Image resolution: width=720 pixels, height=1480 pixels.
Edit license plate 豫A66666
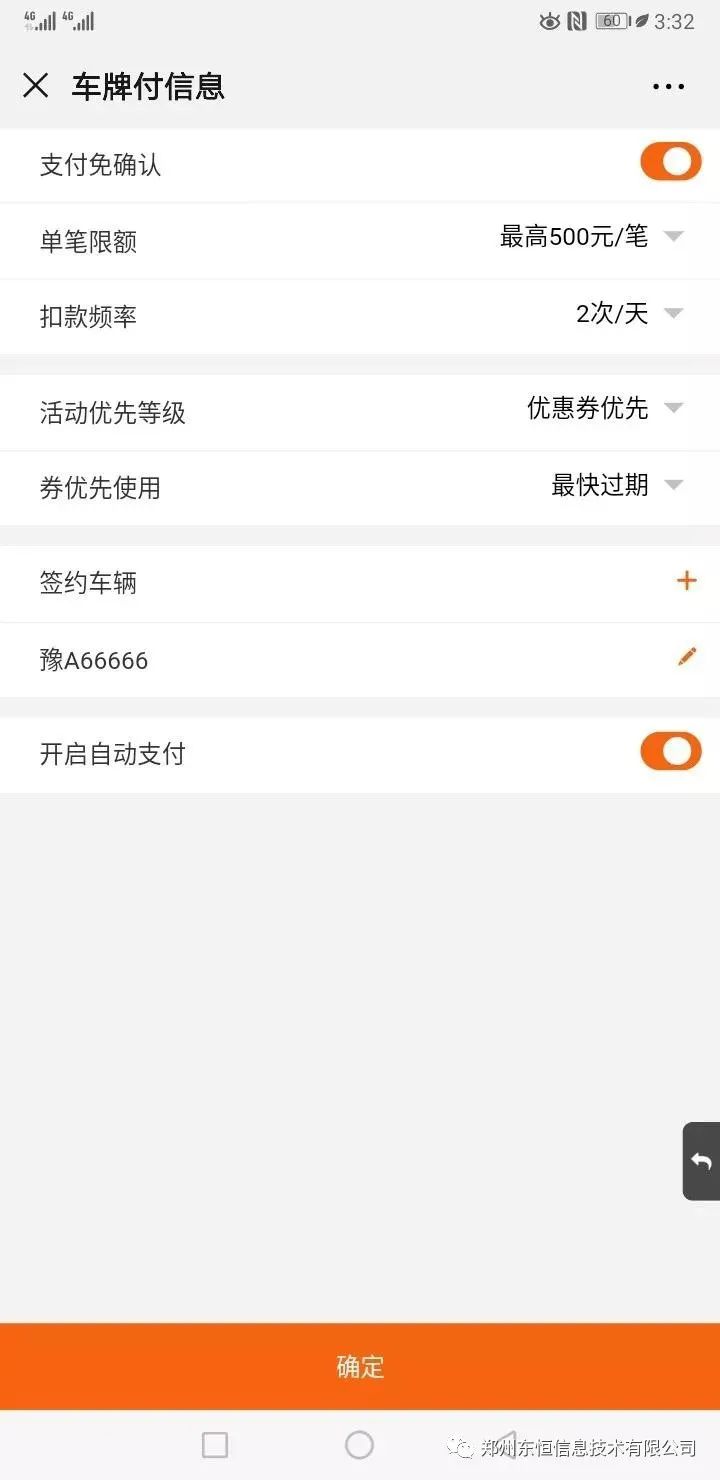(x=686, y=657)
